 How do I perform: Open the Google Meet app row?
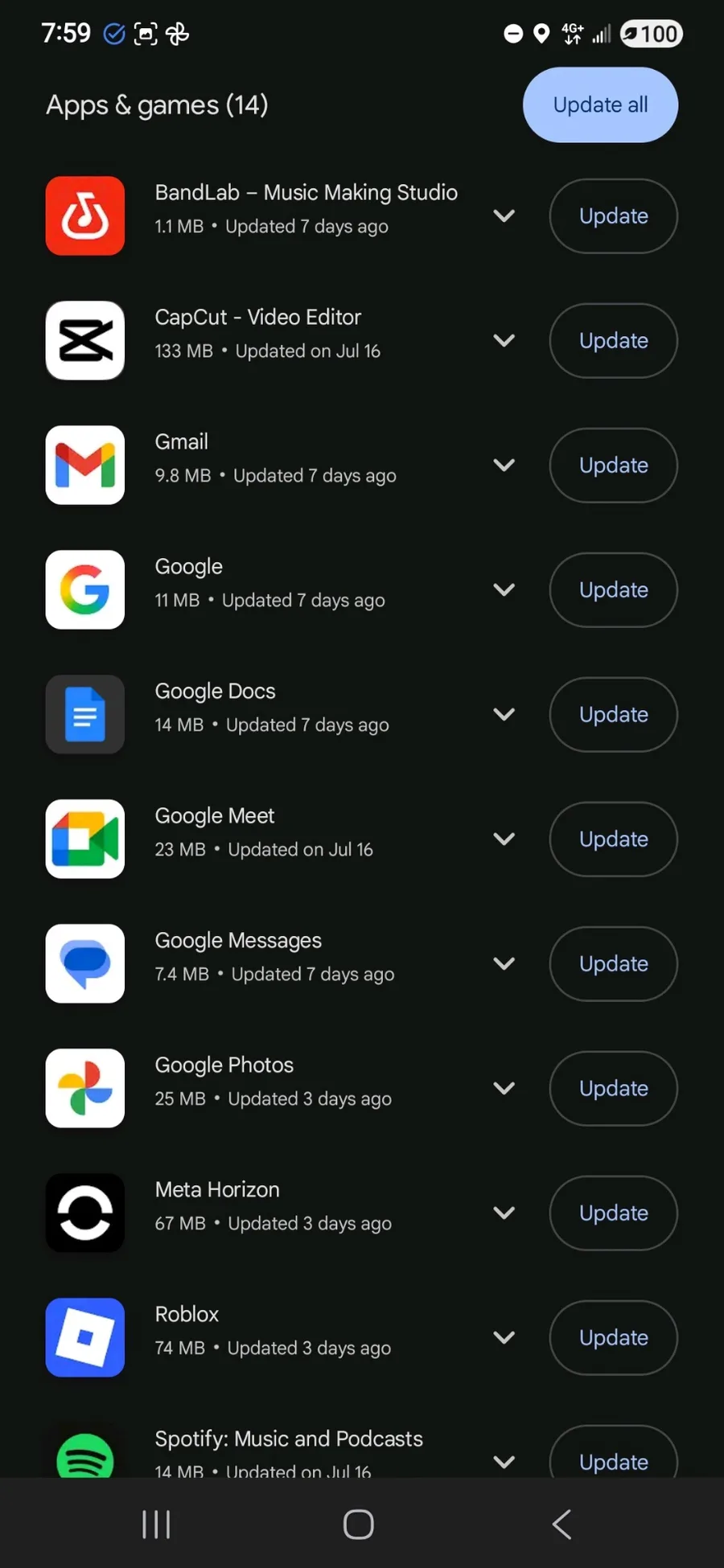[x=265, y=839]
